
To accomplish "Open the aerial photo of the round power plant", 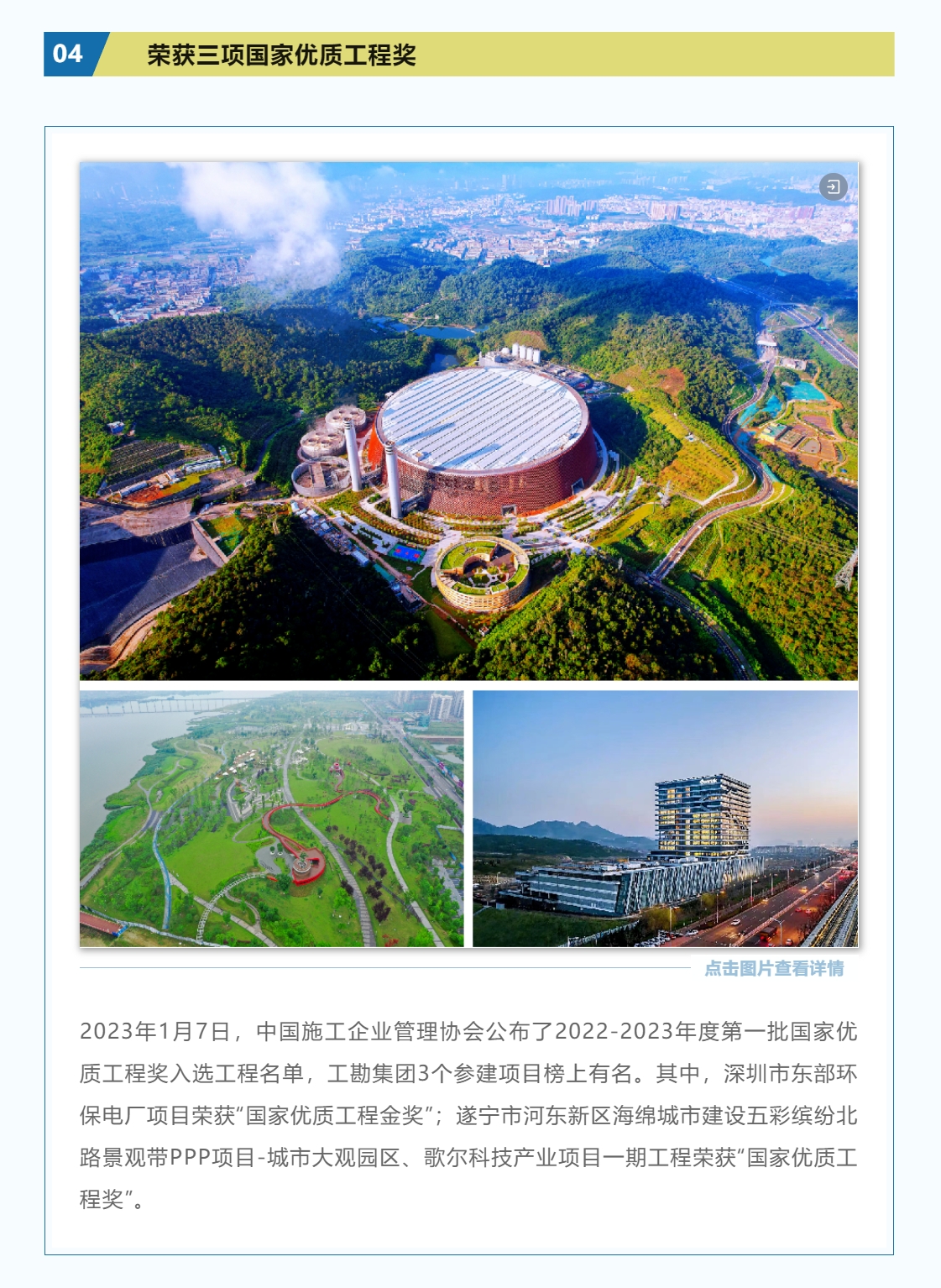I will click(468, 421).
